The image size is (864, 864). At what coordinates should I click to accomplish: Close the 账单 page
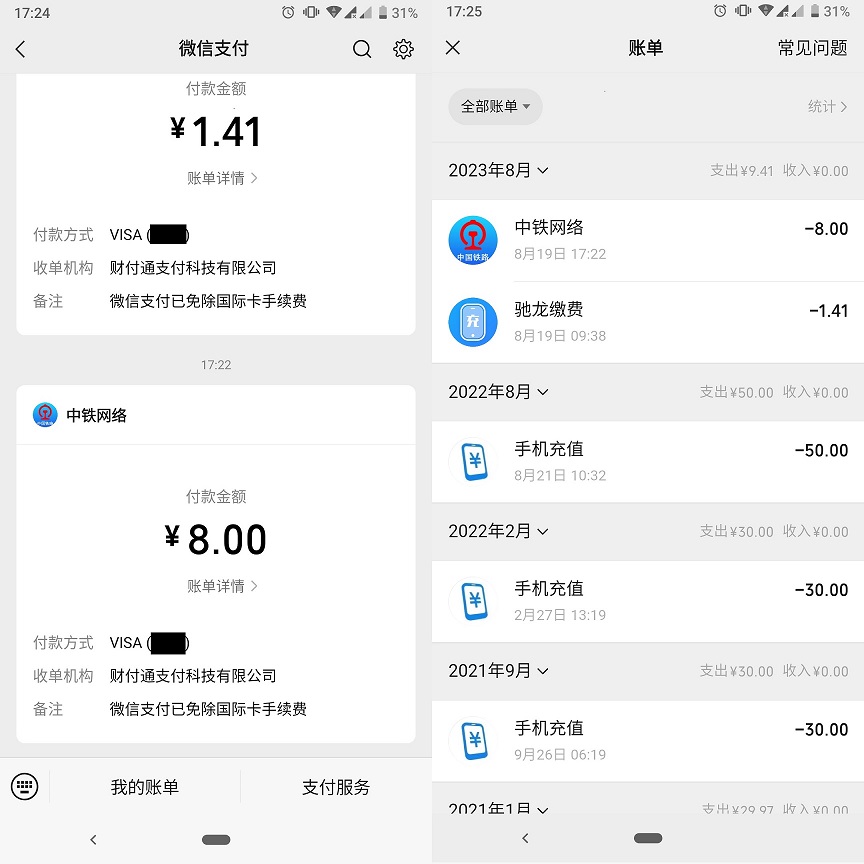tap(453, 48)
